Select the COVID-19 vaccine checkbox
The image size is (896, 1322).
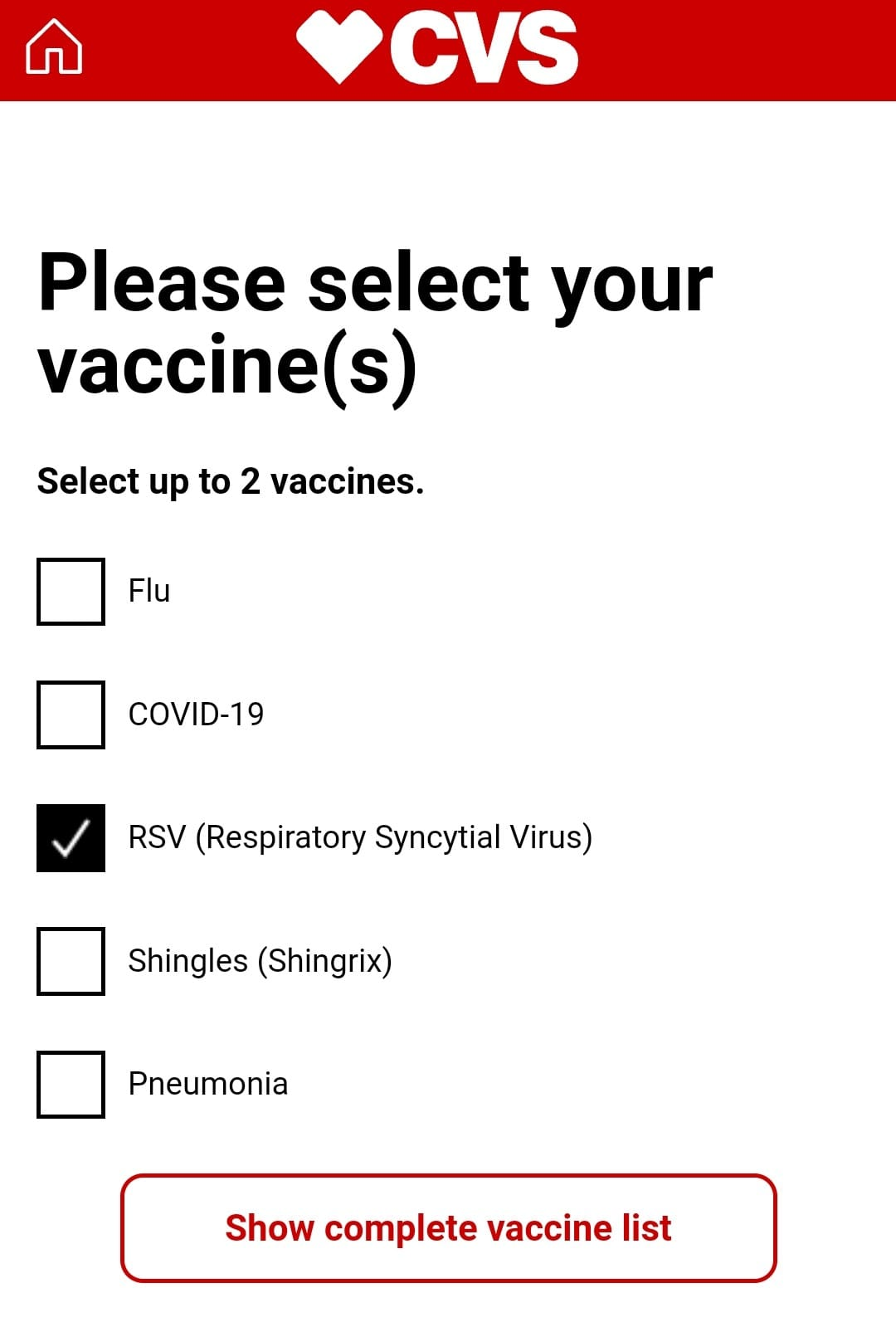[x=71, y=715]
